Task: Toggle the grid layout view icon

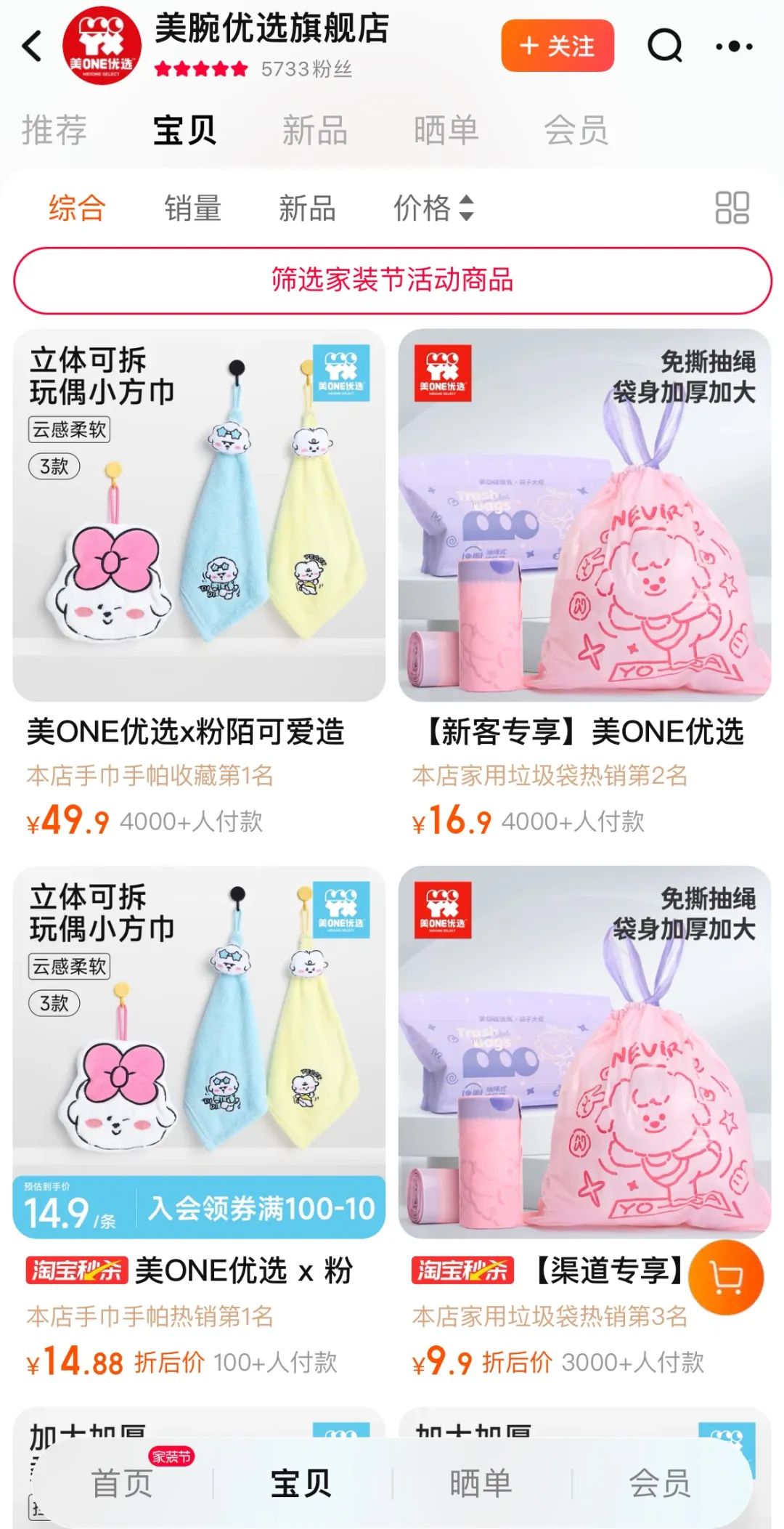Action: pos(732,208)
